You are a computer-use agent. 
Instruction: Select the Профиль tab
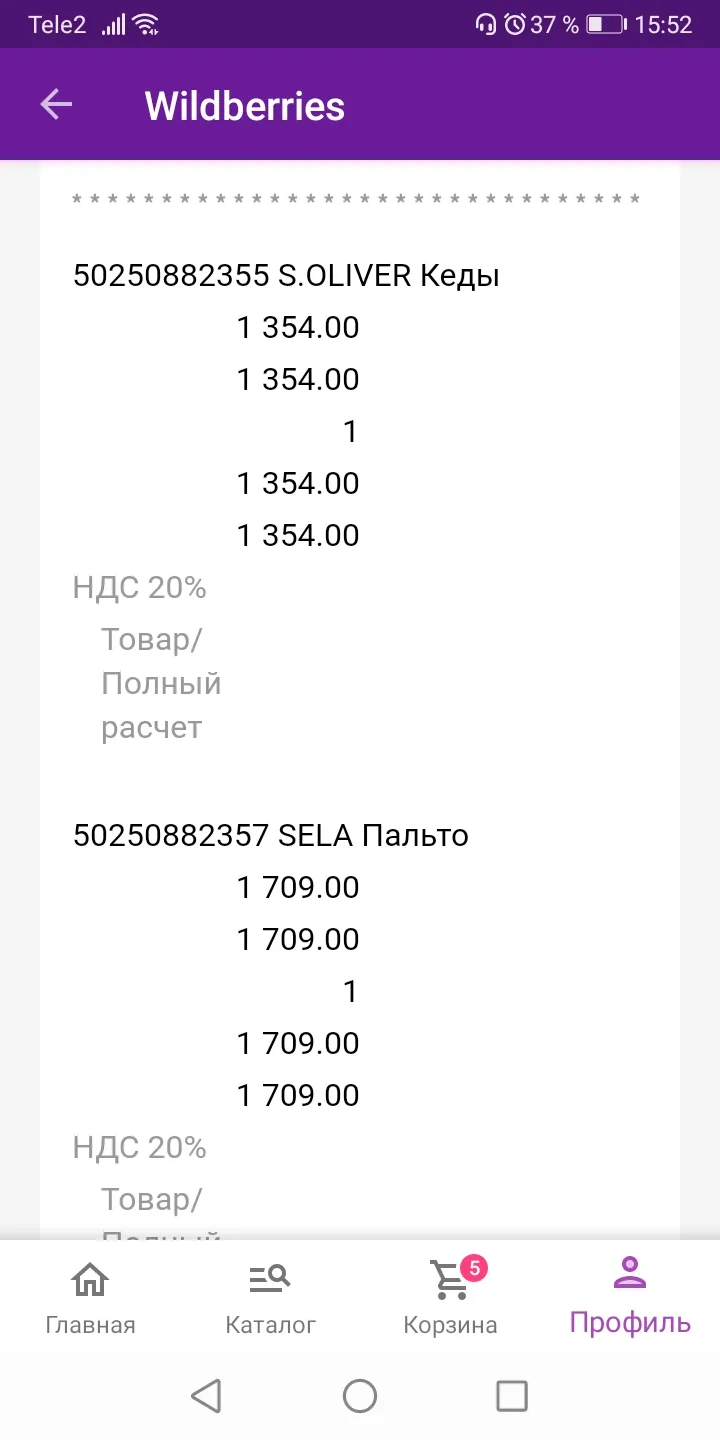630,1297
